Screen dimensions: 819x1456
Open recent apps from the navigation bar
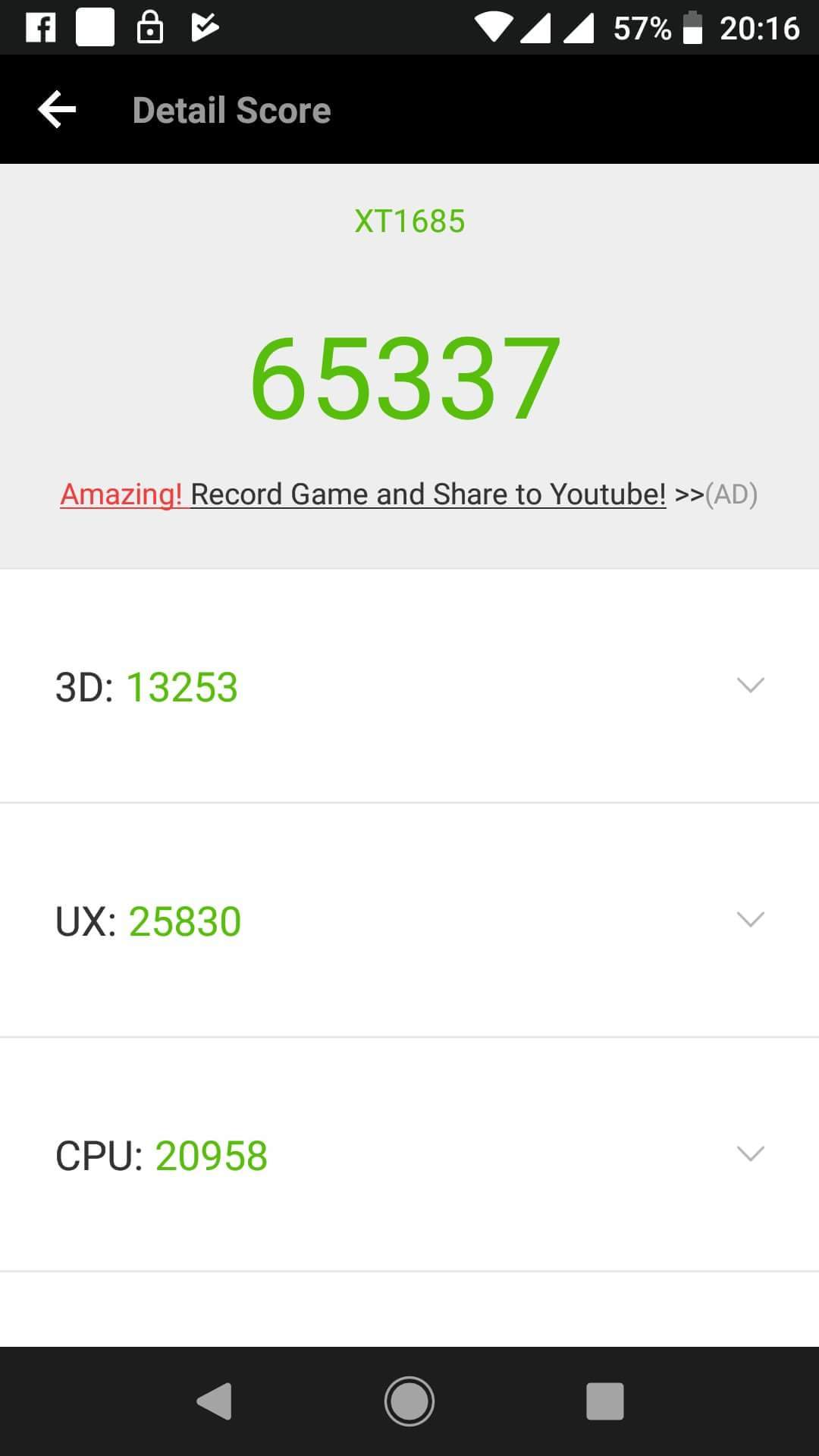point(605,1401)
